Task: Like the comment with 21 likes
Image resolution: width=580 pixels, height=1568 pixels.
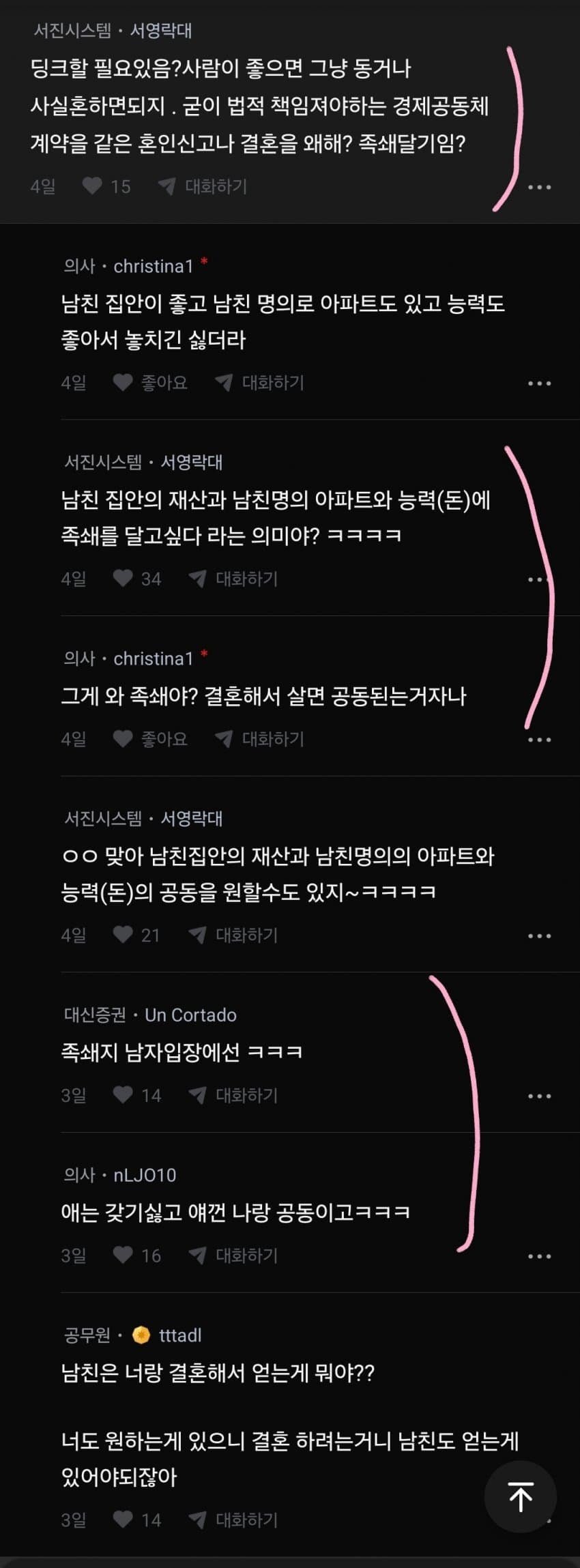Action: pos(123,935)
